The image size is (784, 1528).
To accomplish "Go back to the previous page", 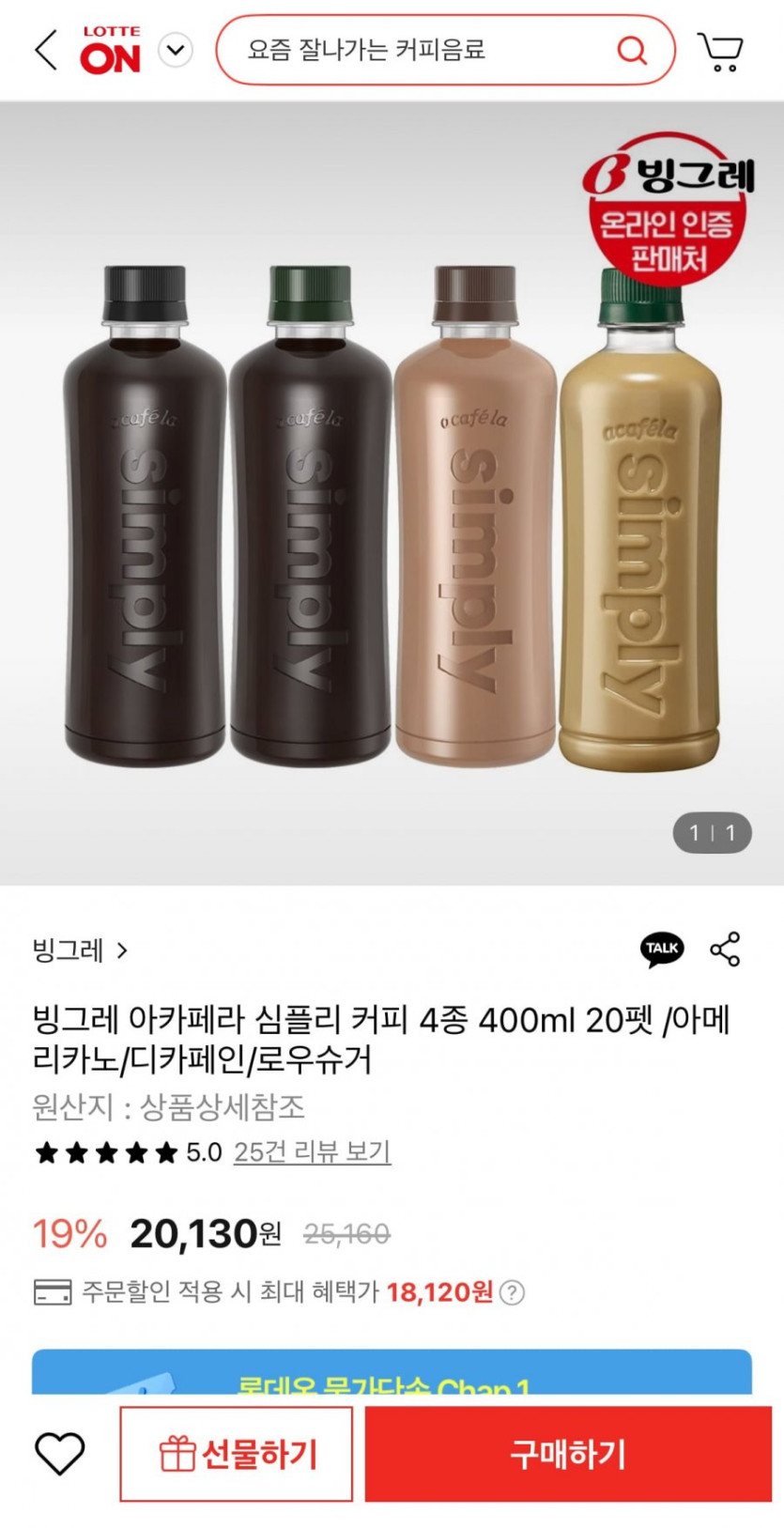I will (x=45, y=50).
